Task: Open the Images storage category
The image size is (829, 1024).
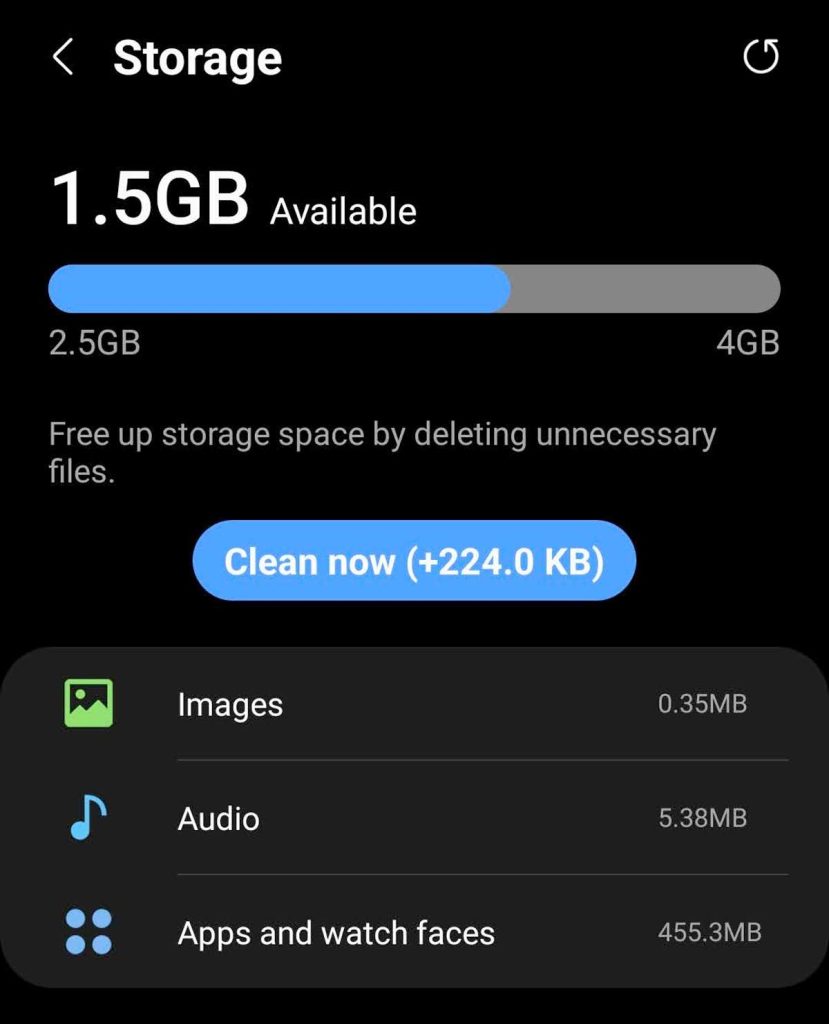Action: 414,704
